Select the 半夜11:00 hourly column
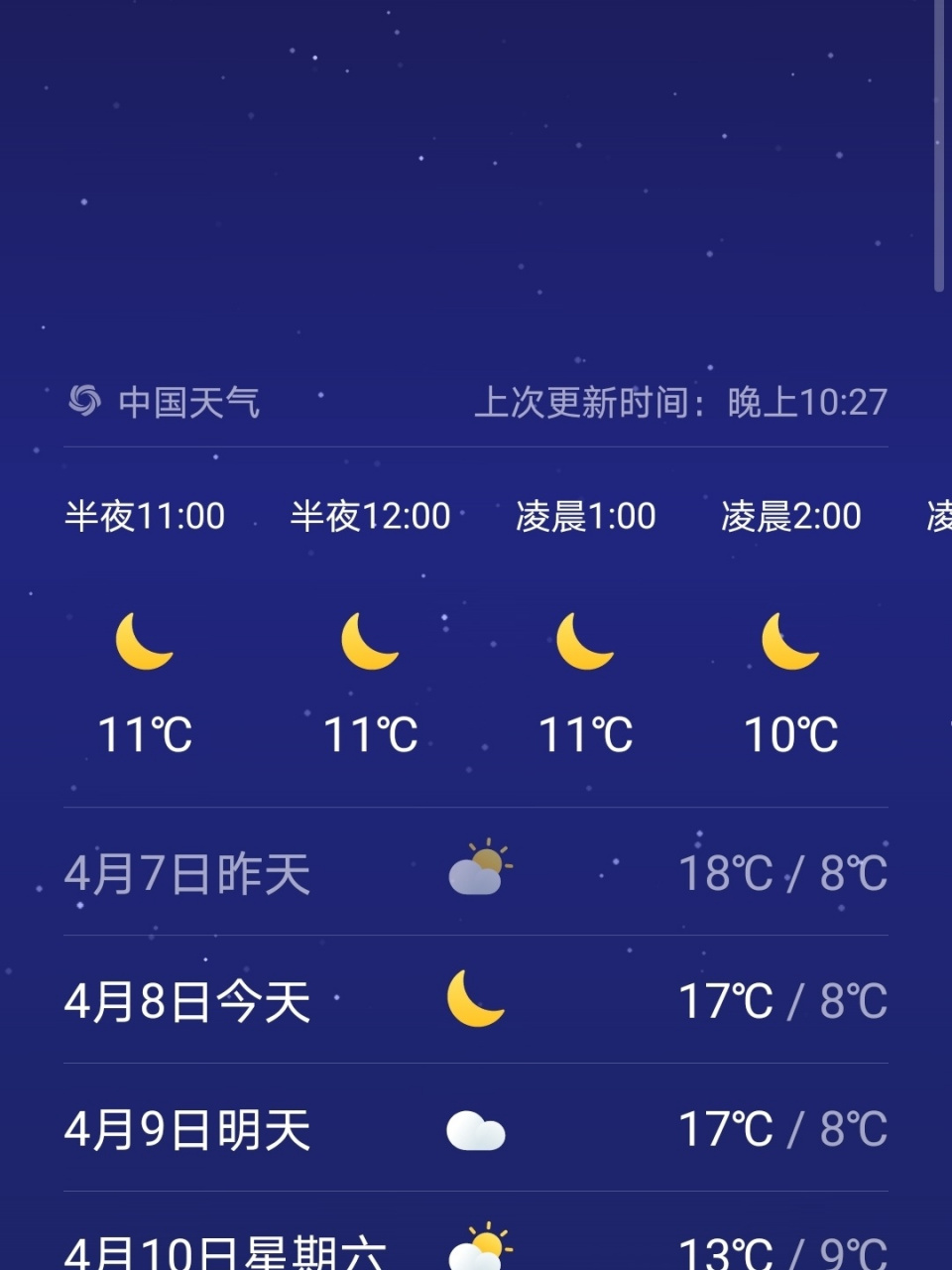This screenshot has height=1270, width=952. tap(145, 515)
